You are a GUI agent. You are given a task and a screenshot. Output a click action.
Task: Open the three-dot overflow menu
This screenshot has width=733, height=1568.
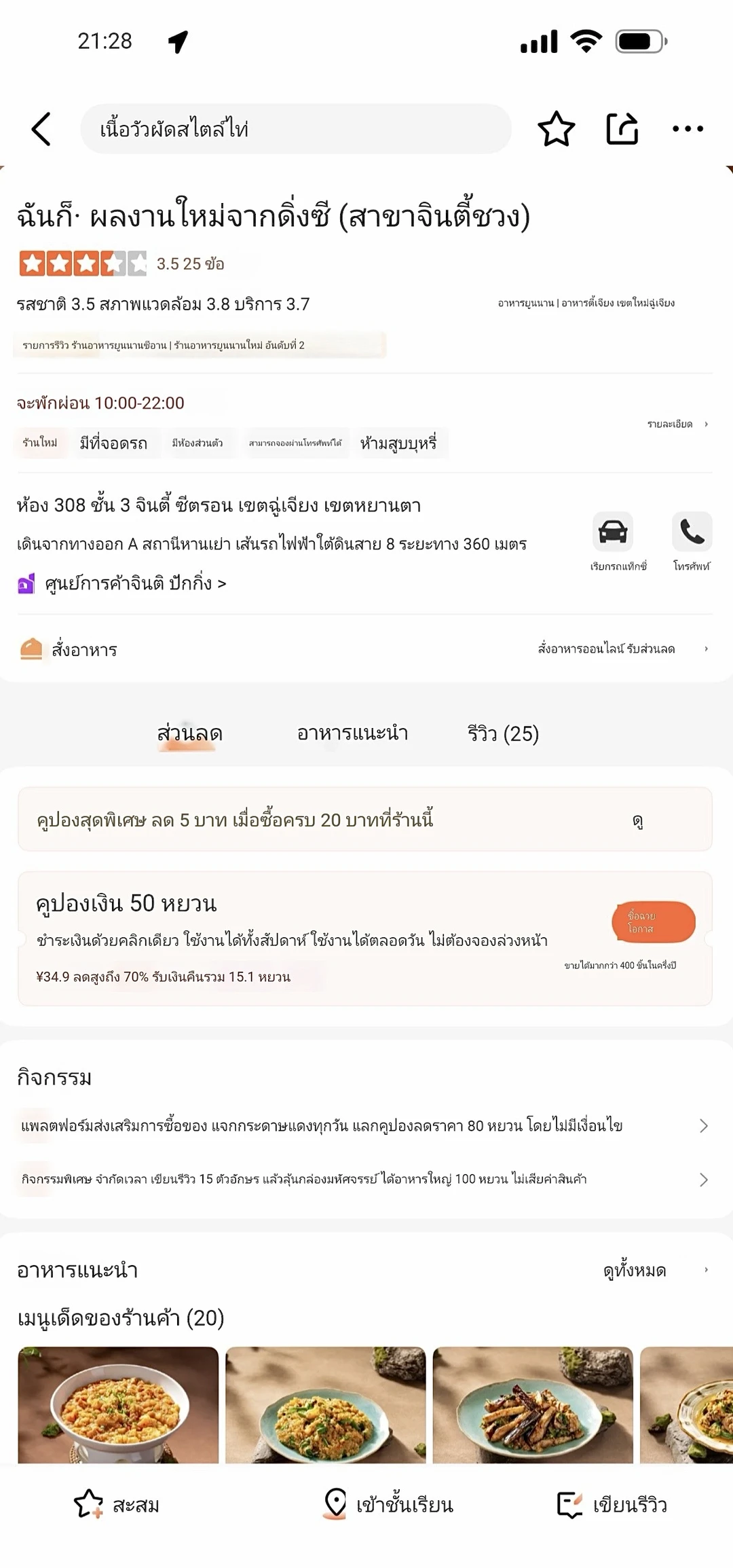[x=688, y=129]
